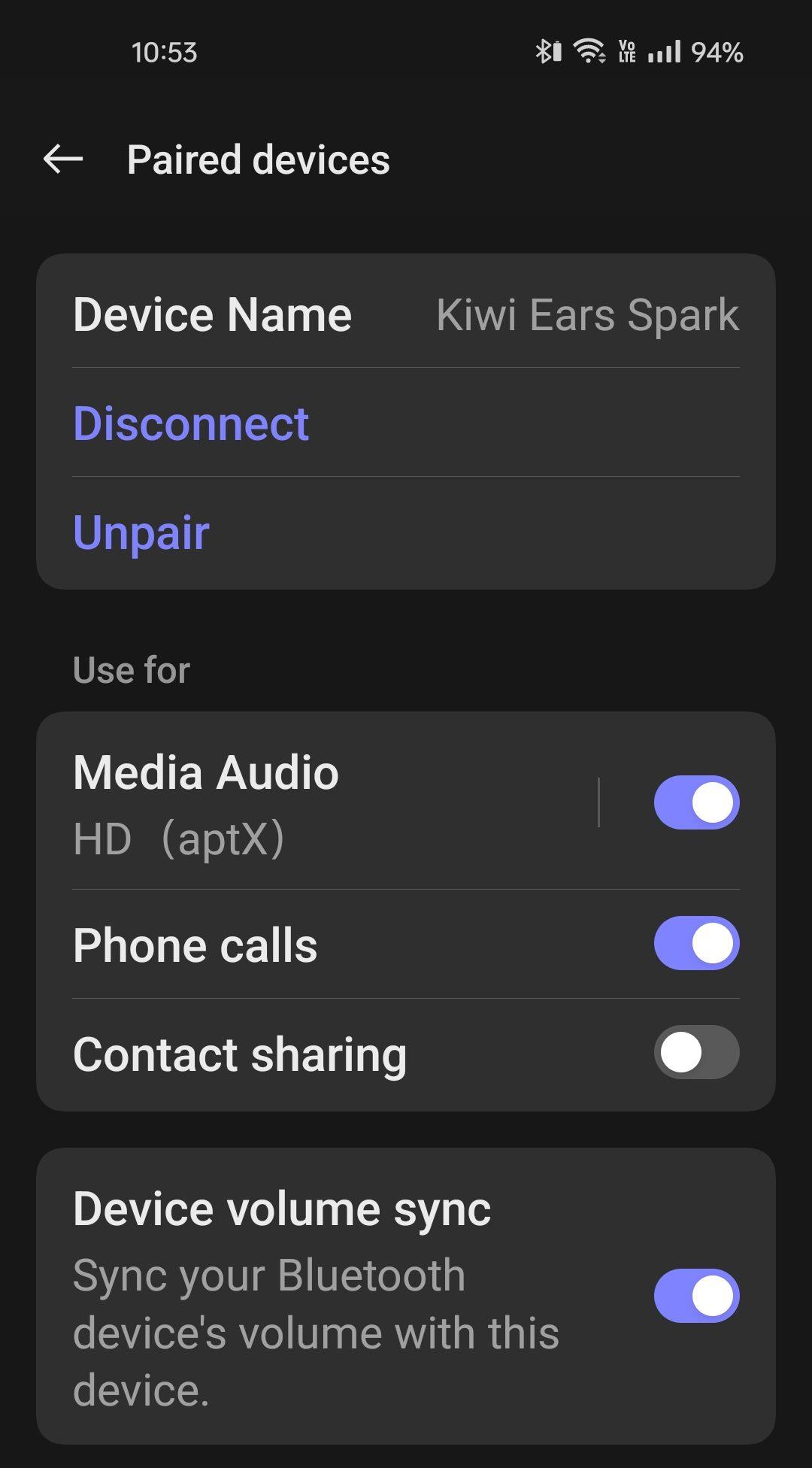Disable Phone calls for this device
The image size is (812, 1468).
coord(696,943)
